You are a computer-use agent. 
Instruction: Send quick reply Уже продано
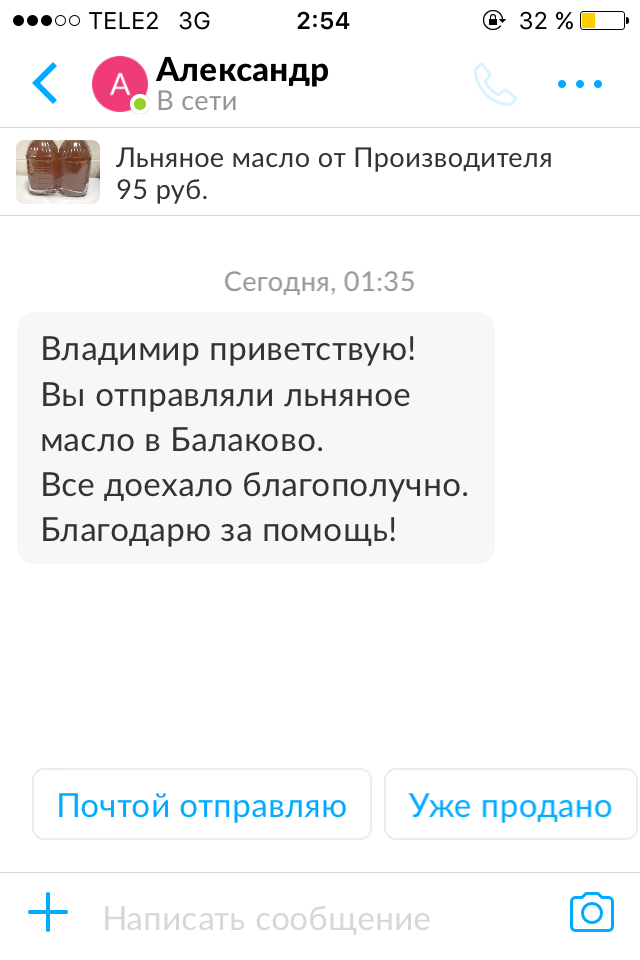(510, 804)
